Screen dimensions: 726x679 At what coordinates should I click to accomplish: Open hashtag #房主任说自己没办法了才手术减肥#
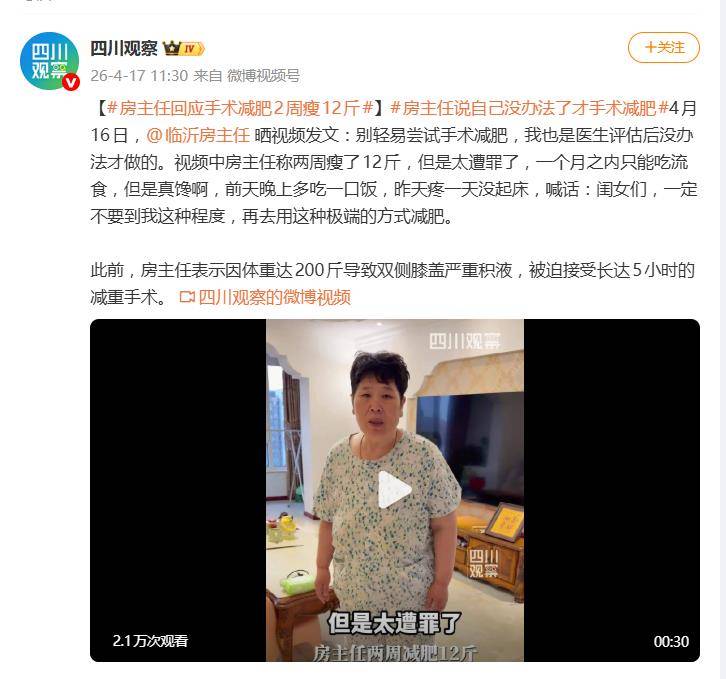pyautogui.click(x=529, y=107)
